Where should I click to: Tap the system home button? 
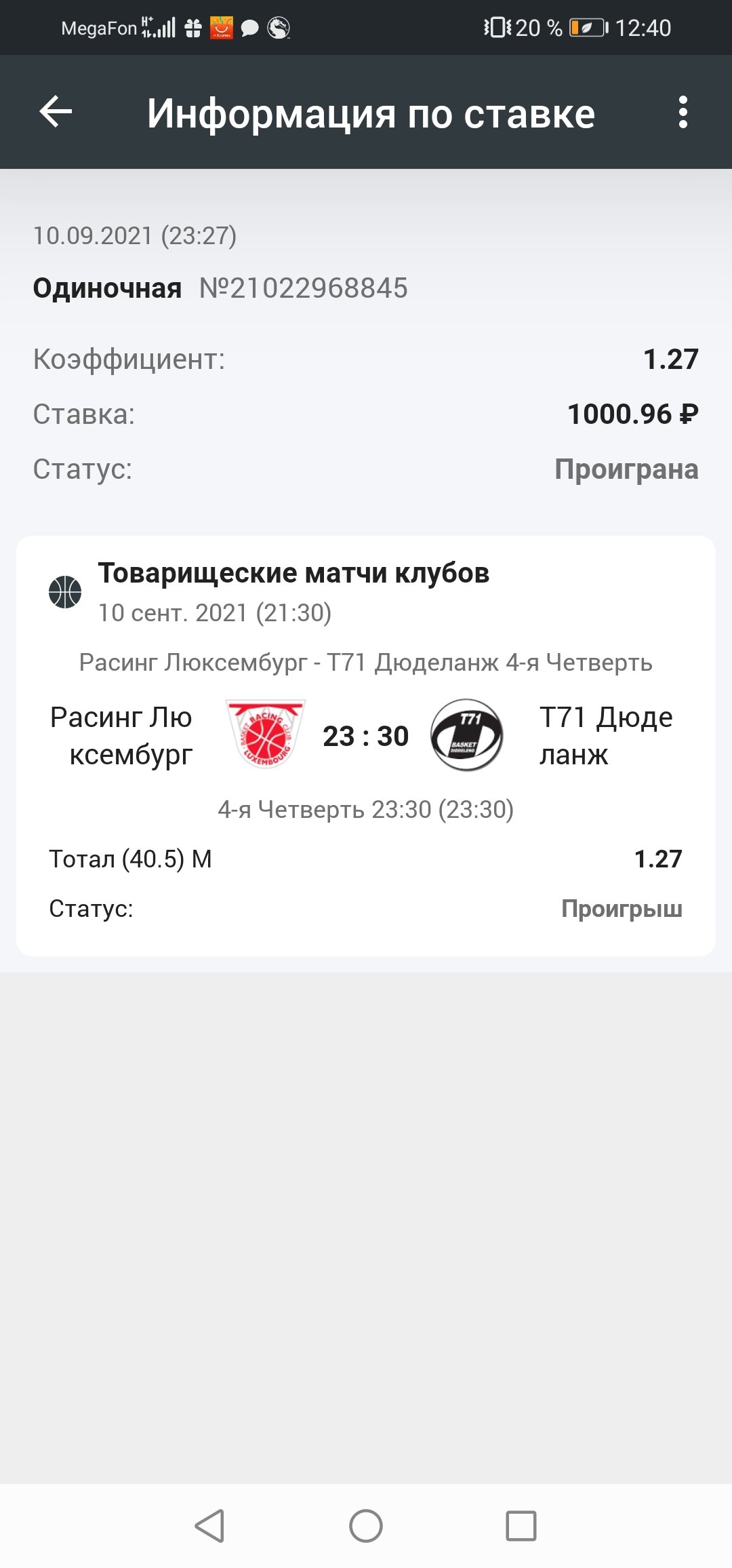coord(366,1526)
